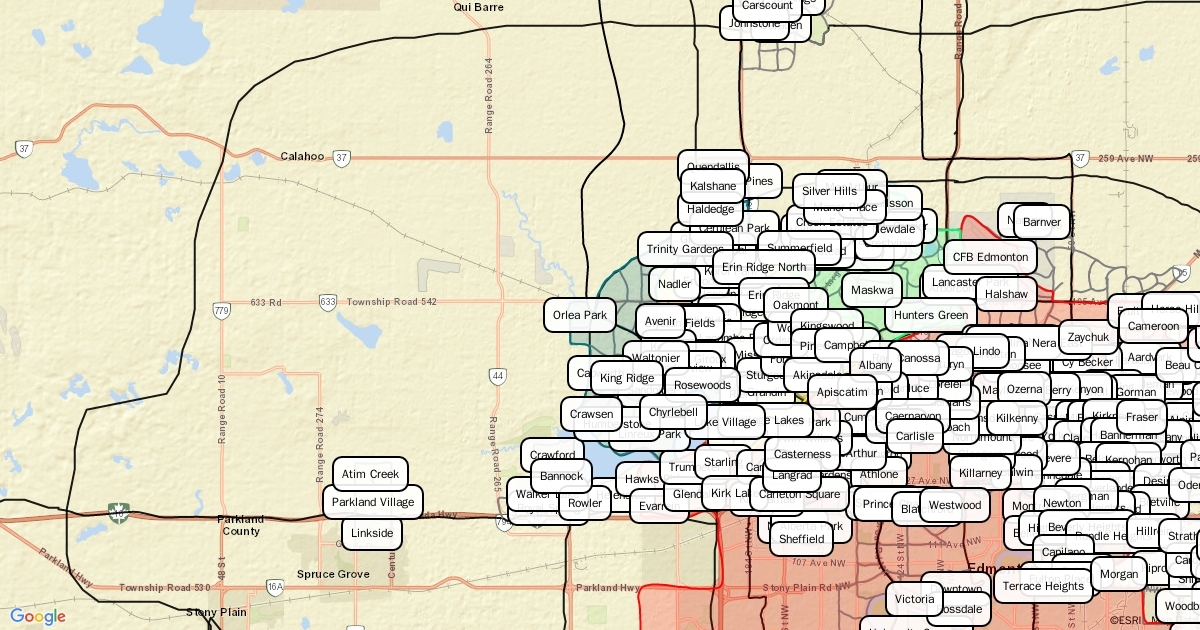Select the Westwood neighborhood label
The width and height of the screenshot is (1200, 630).
[x=955, y=505]
